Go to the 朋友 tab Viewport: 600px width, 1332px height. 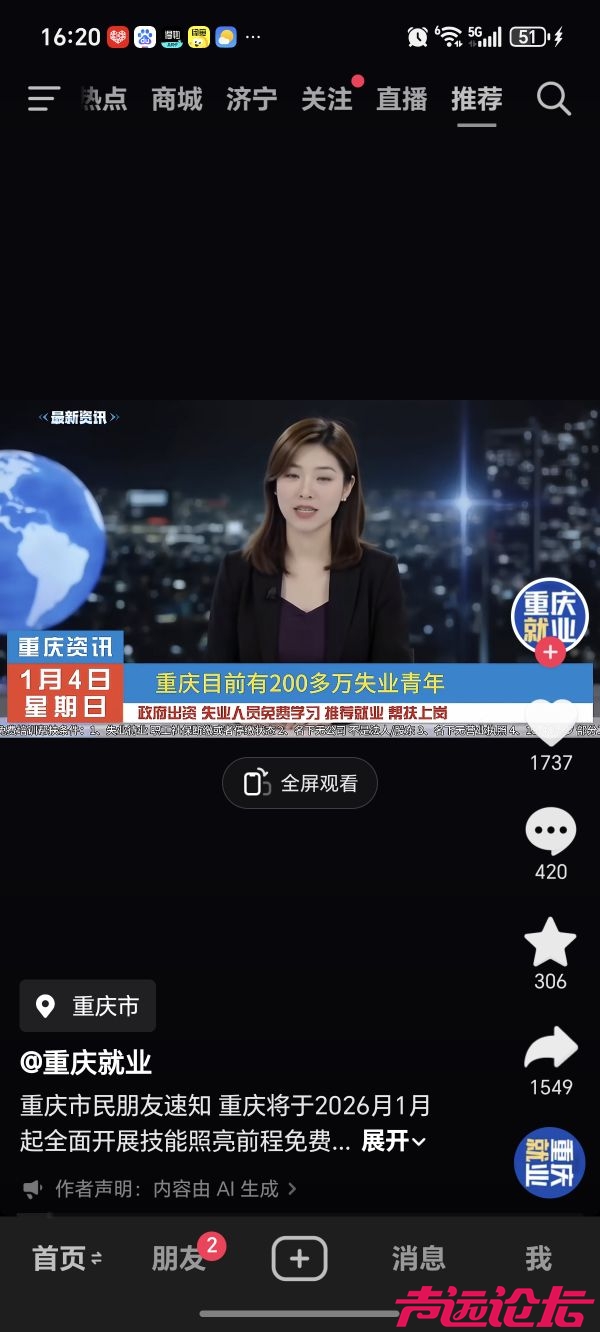point(179,1259)
